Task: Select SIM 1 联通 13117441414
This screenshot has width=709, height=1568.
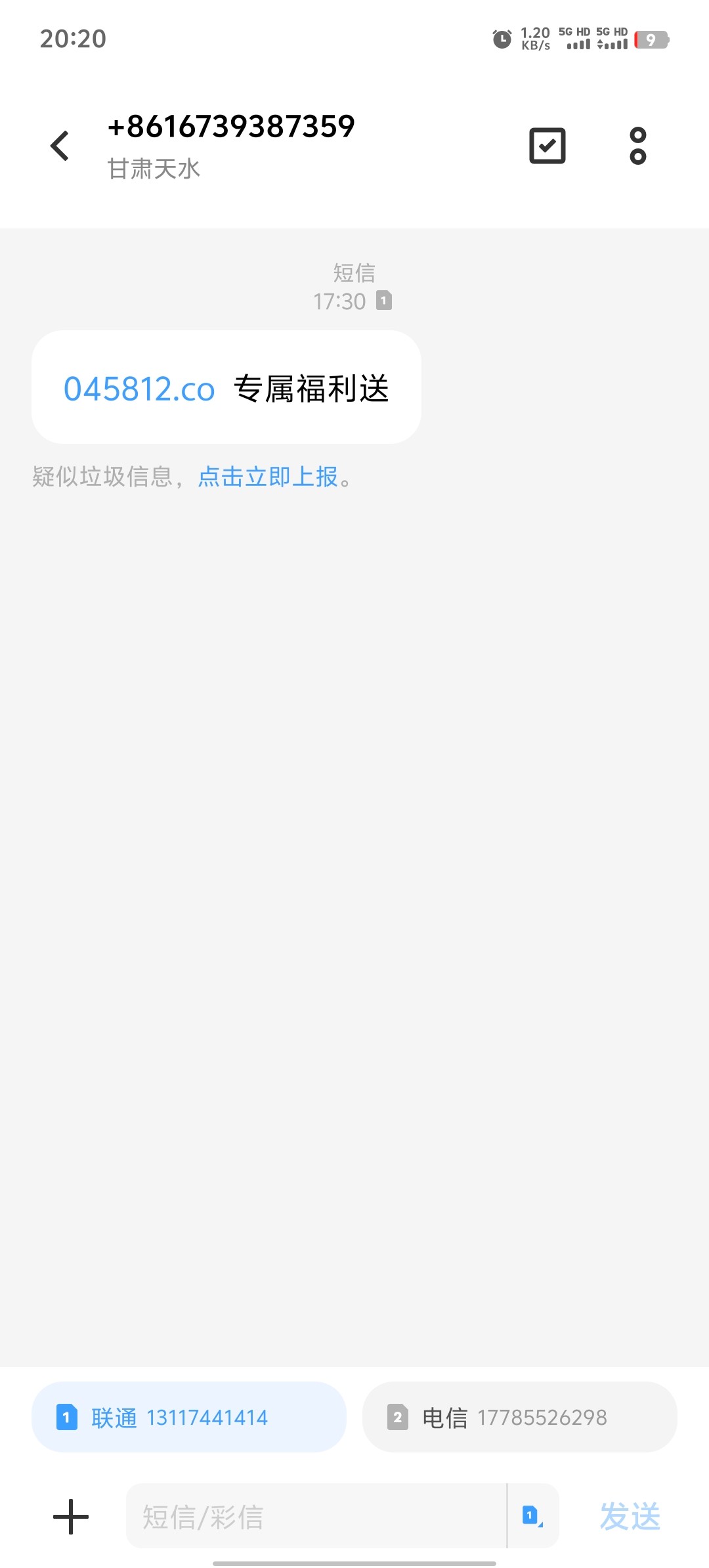Action: tap(189, 1418)
